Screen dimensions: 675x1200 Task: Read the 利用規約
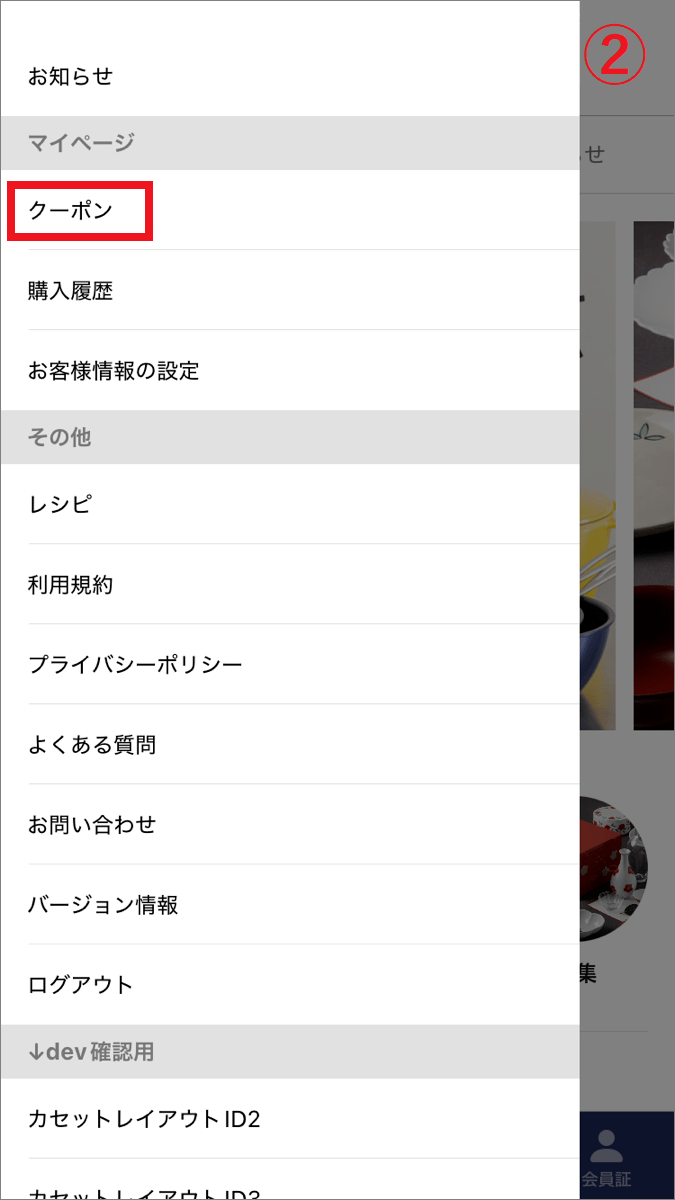[70, 585]
